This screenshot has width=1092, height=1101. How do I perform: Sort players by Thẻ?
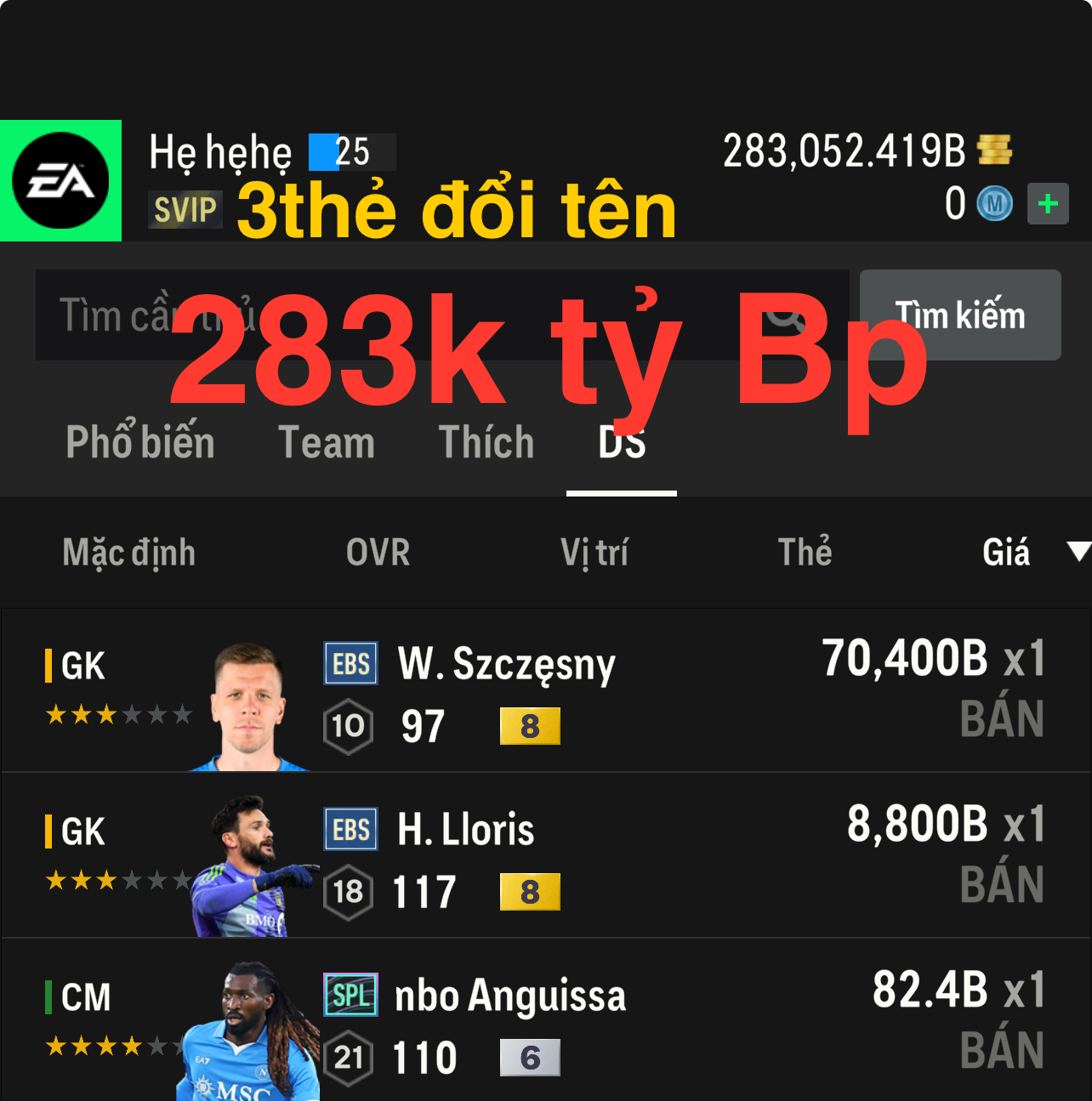point(805,553)
